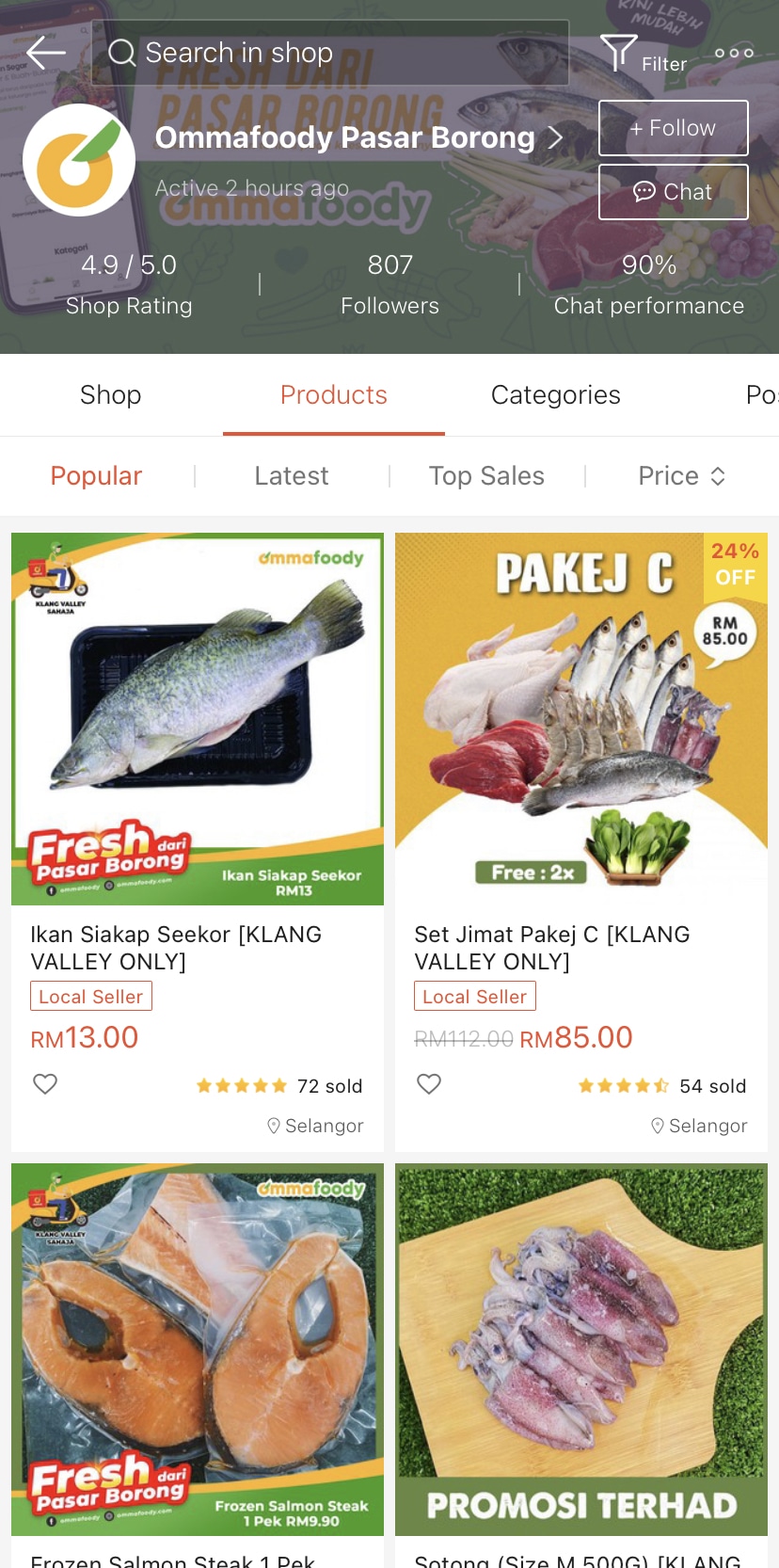Viewport: 779px width, 1568px height.
Task: Switch to the Categories tab
Action: coord(555,395)
